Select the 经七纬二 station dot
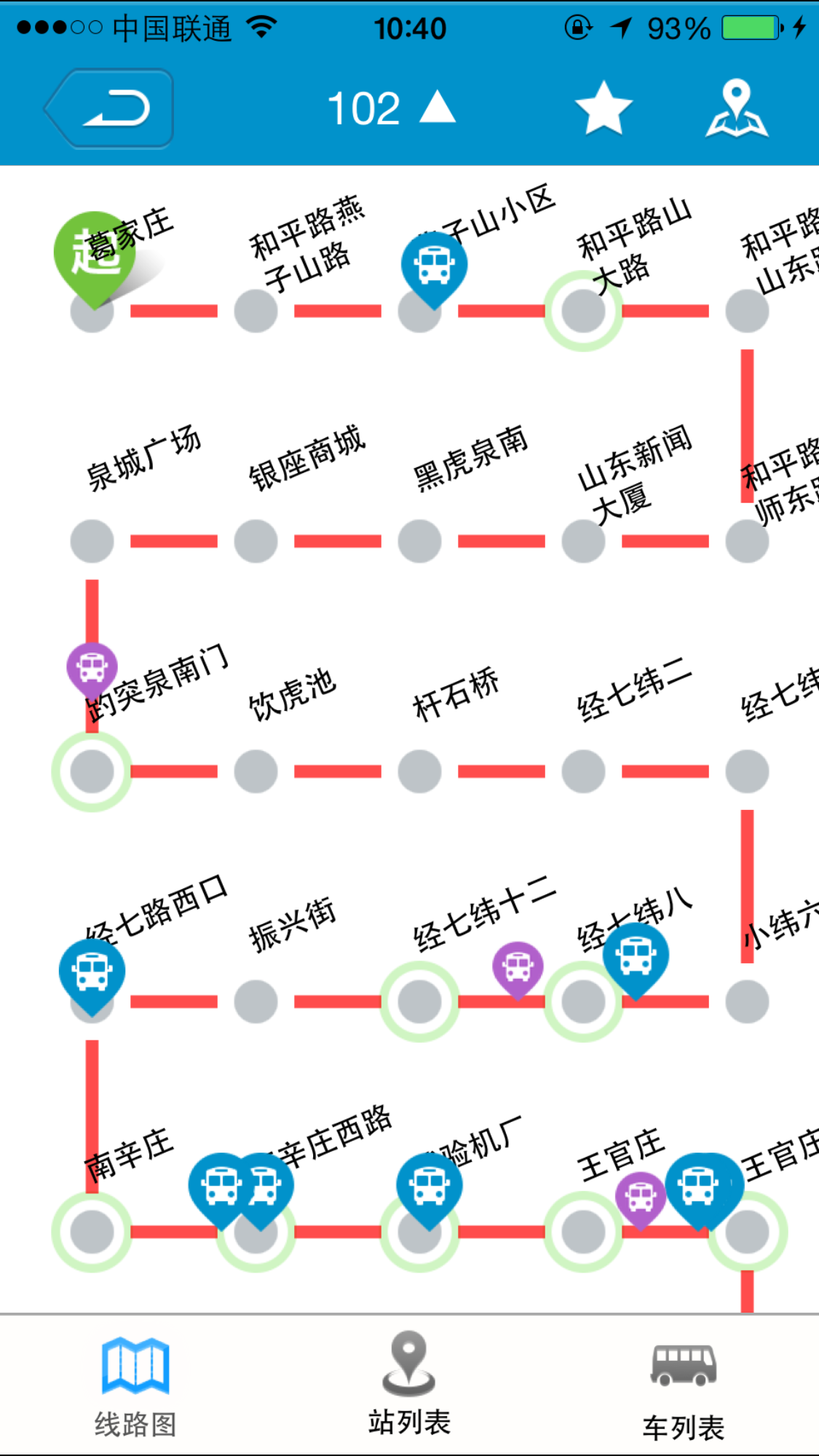 [584, 771]
